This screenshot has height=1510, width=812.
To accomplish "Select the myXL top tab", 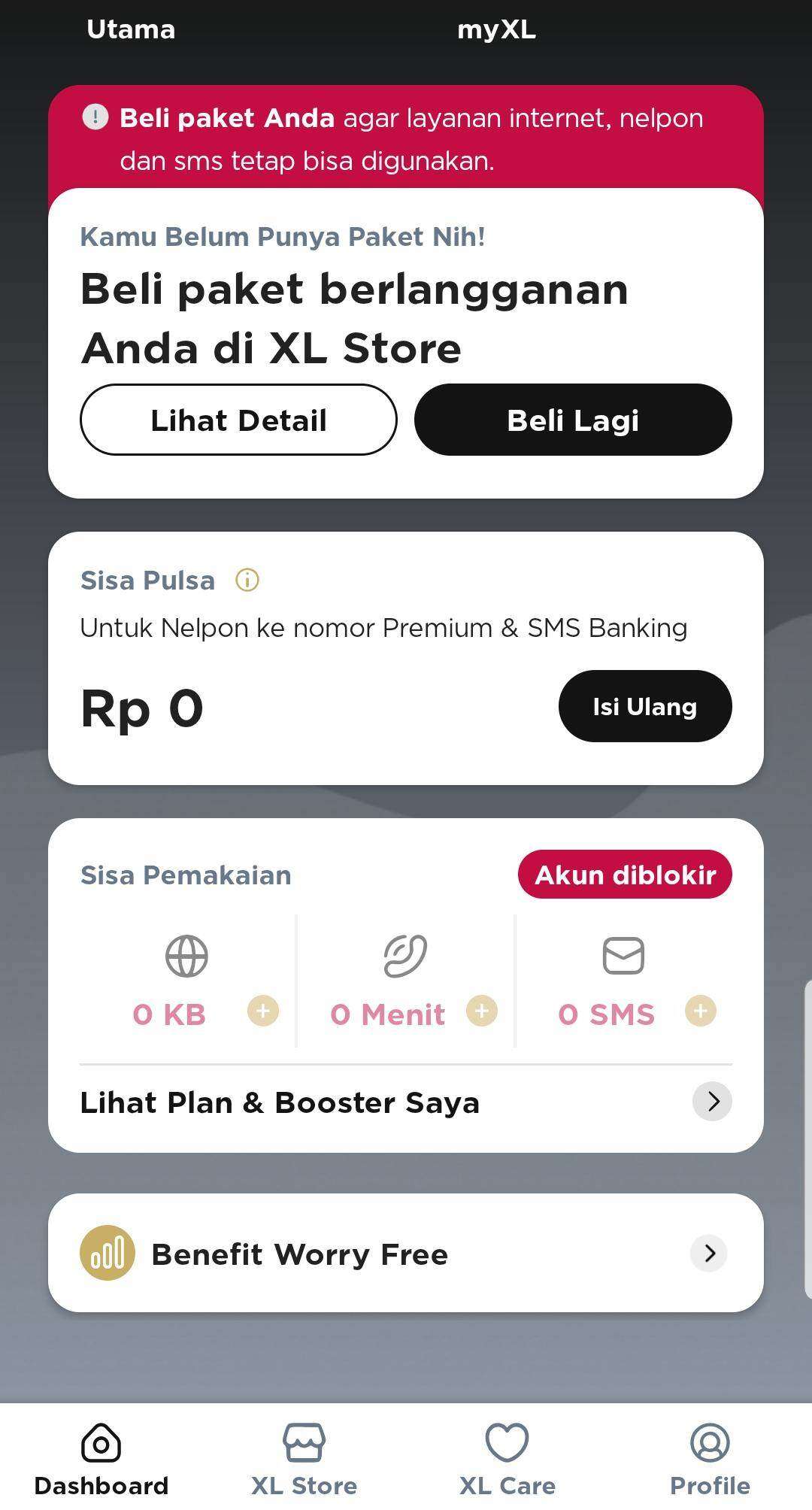I will click(496, 30).
